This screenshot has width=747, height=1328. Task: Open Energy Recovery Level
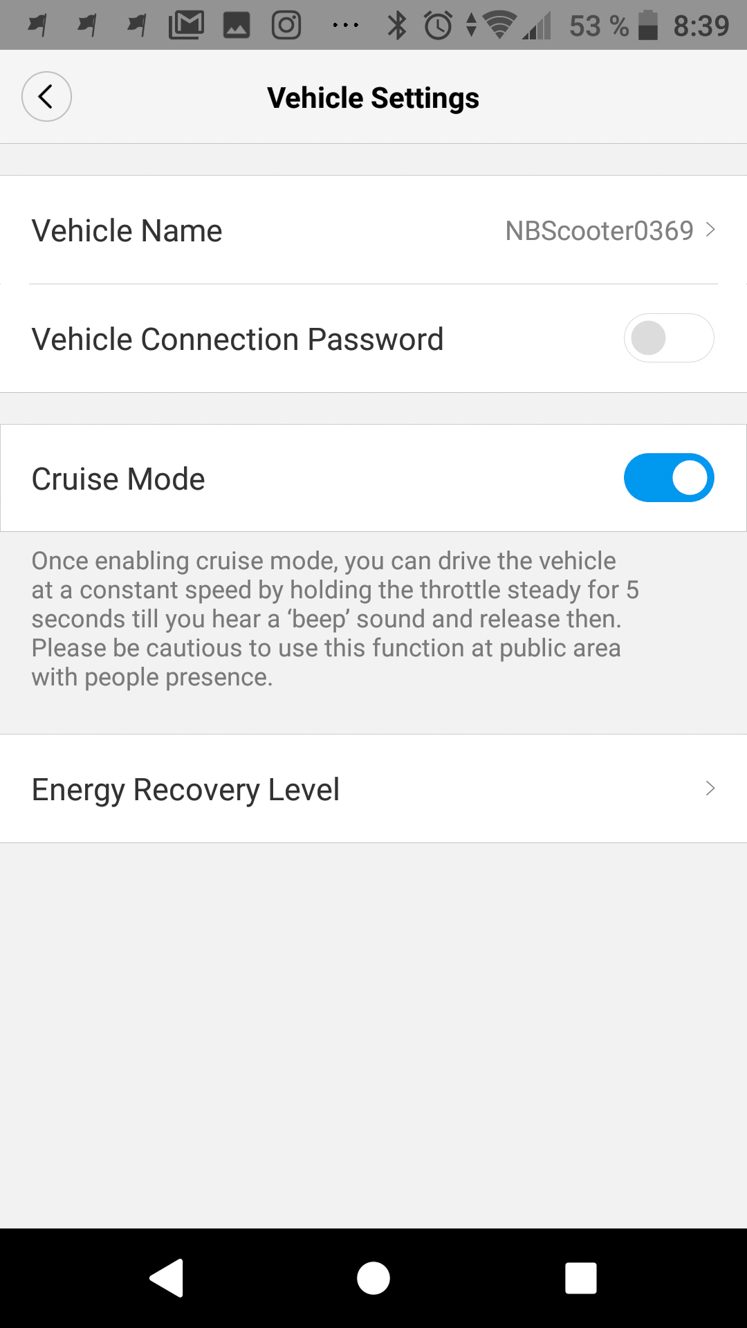pos(373,789)
